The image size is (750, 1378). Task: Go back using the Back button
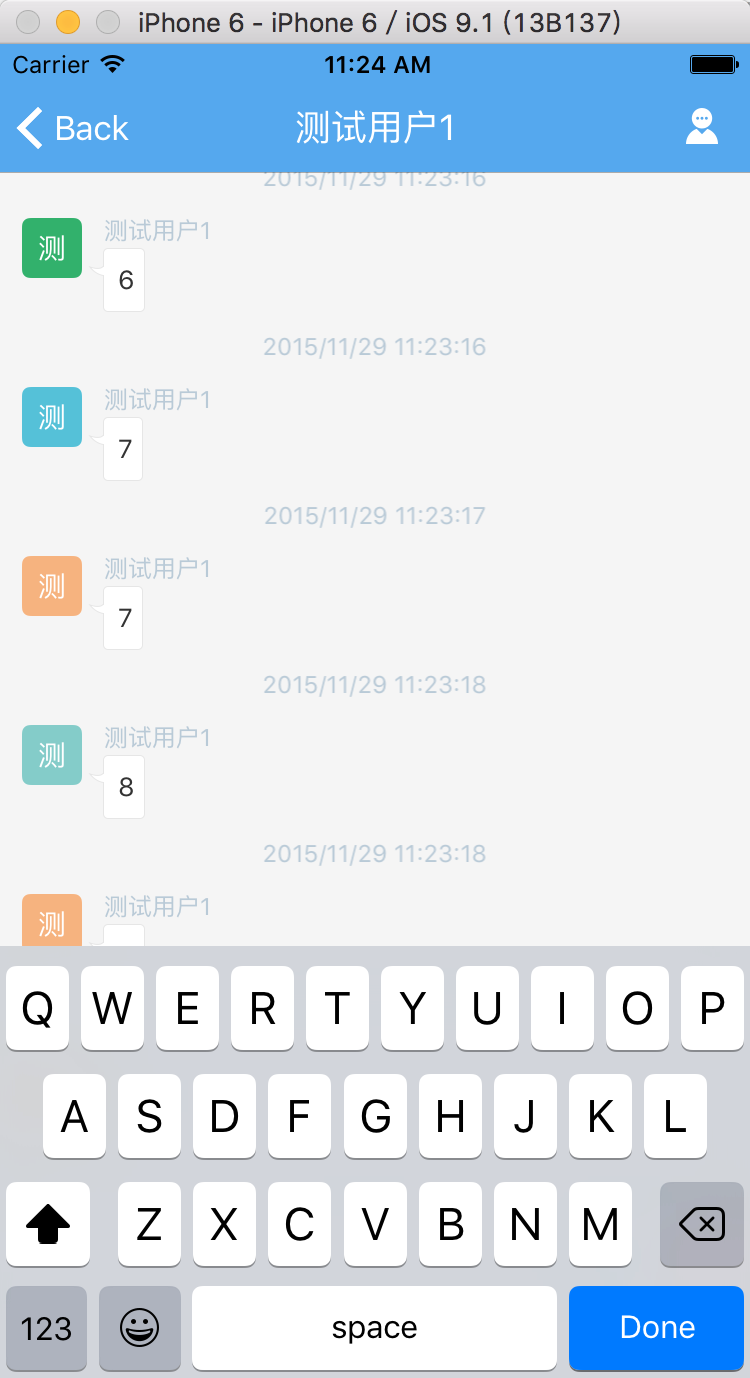click(72, 128)
